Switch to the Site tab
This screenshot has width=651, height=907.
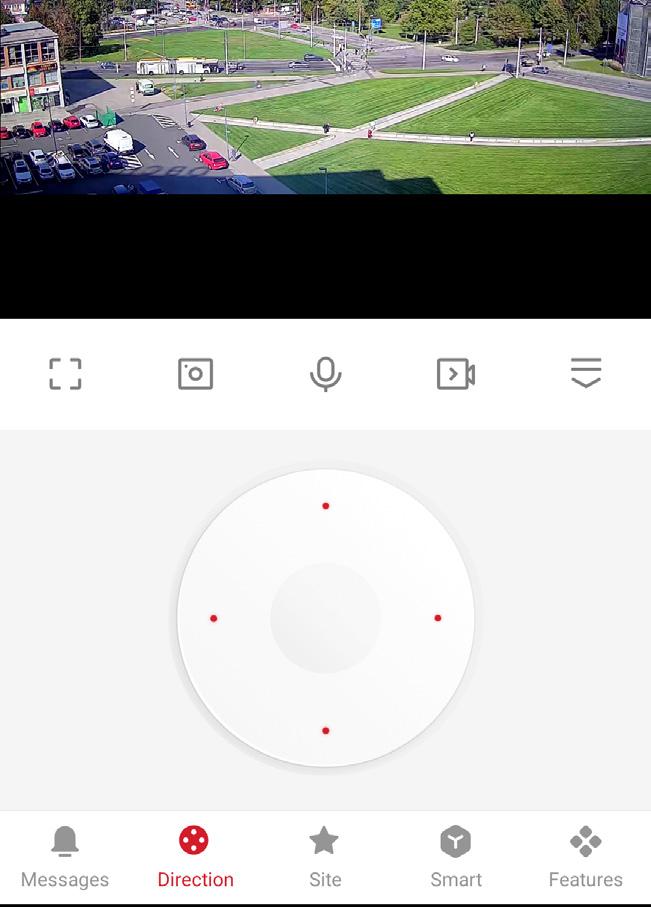[325, 858]
